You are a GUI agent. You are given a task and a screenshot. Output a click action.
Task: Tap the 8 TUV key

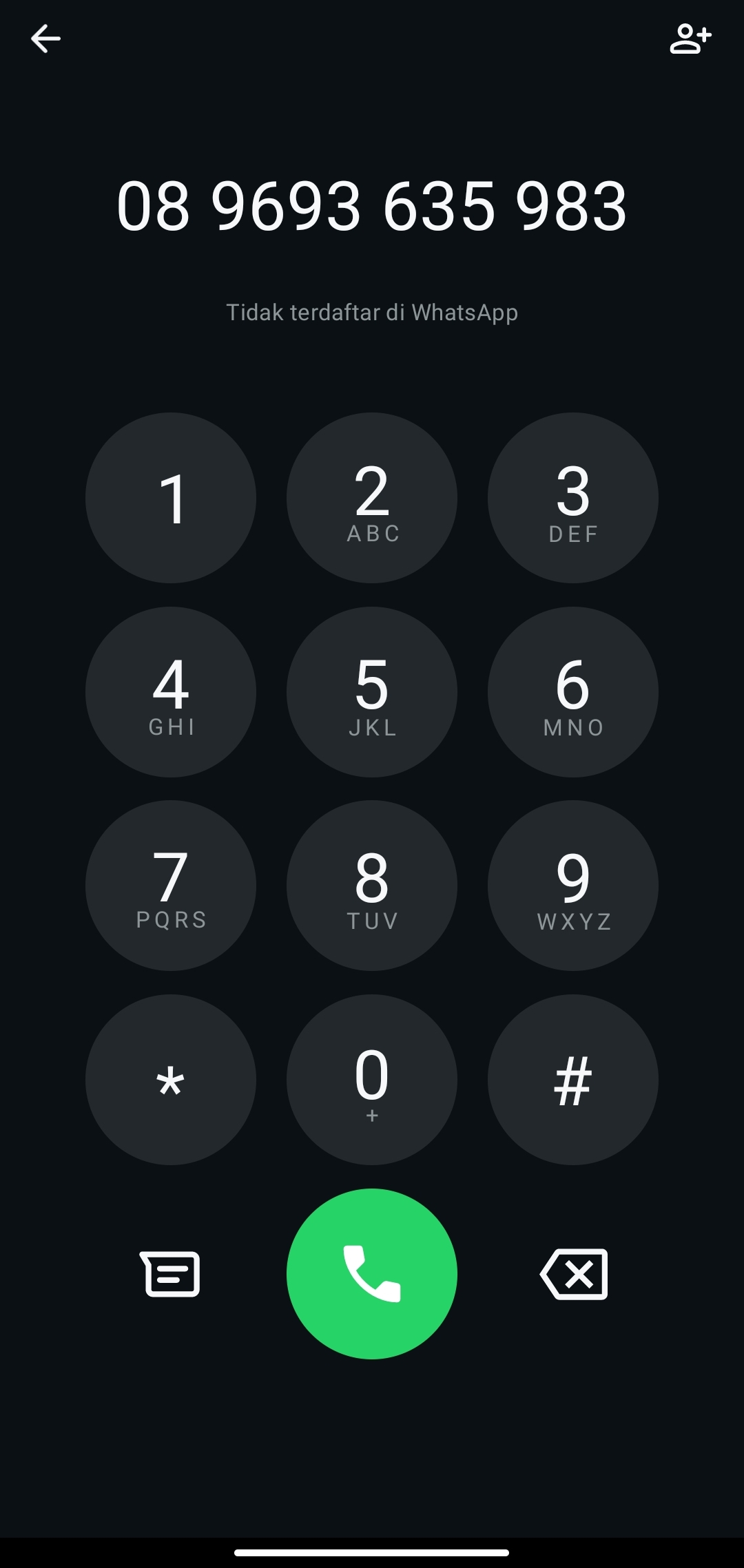pos(372,886)
